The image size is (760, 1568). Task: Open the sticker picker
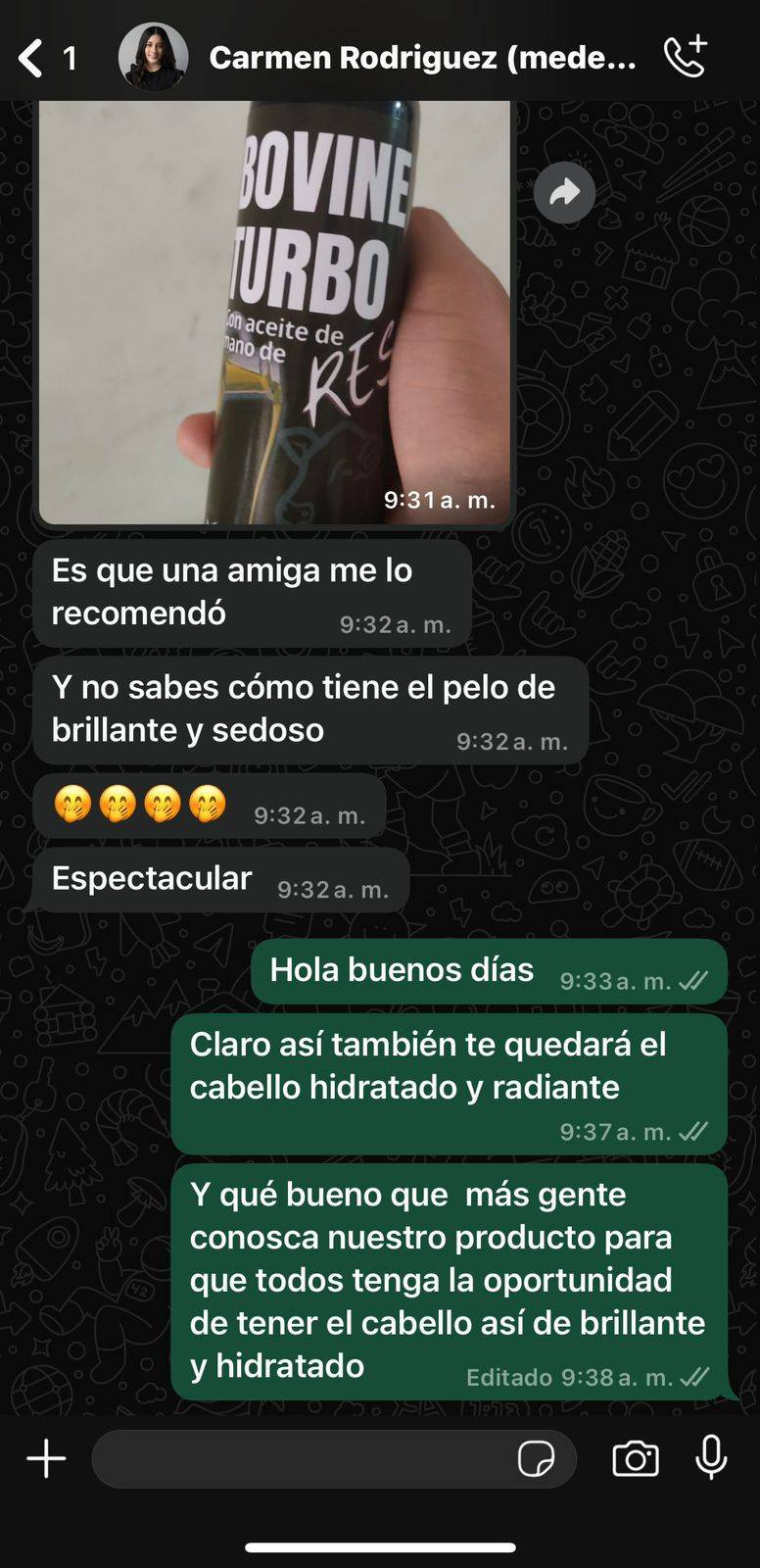tap(536, 1458)
